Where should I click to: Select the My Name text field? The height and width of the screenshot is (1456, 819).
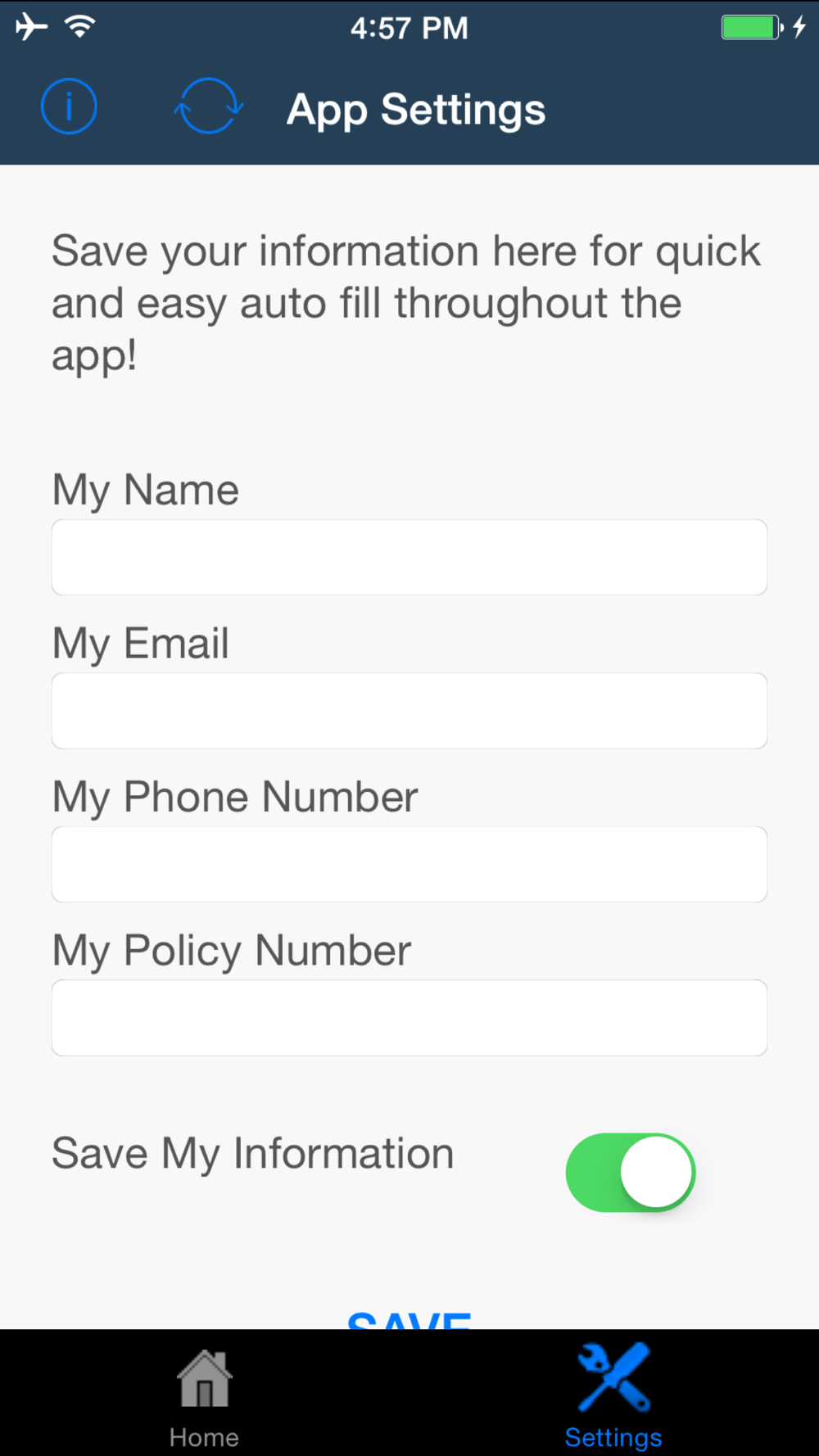pyautogui.click(x=409, y=557)
